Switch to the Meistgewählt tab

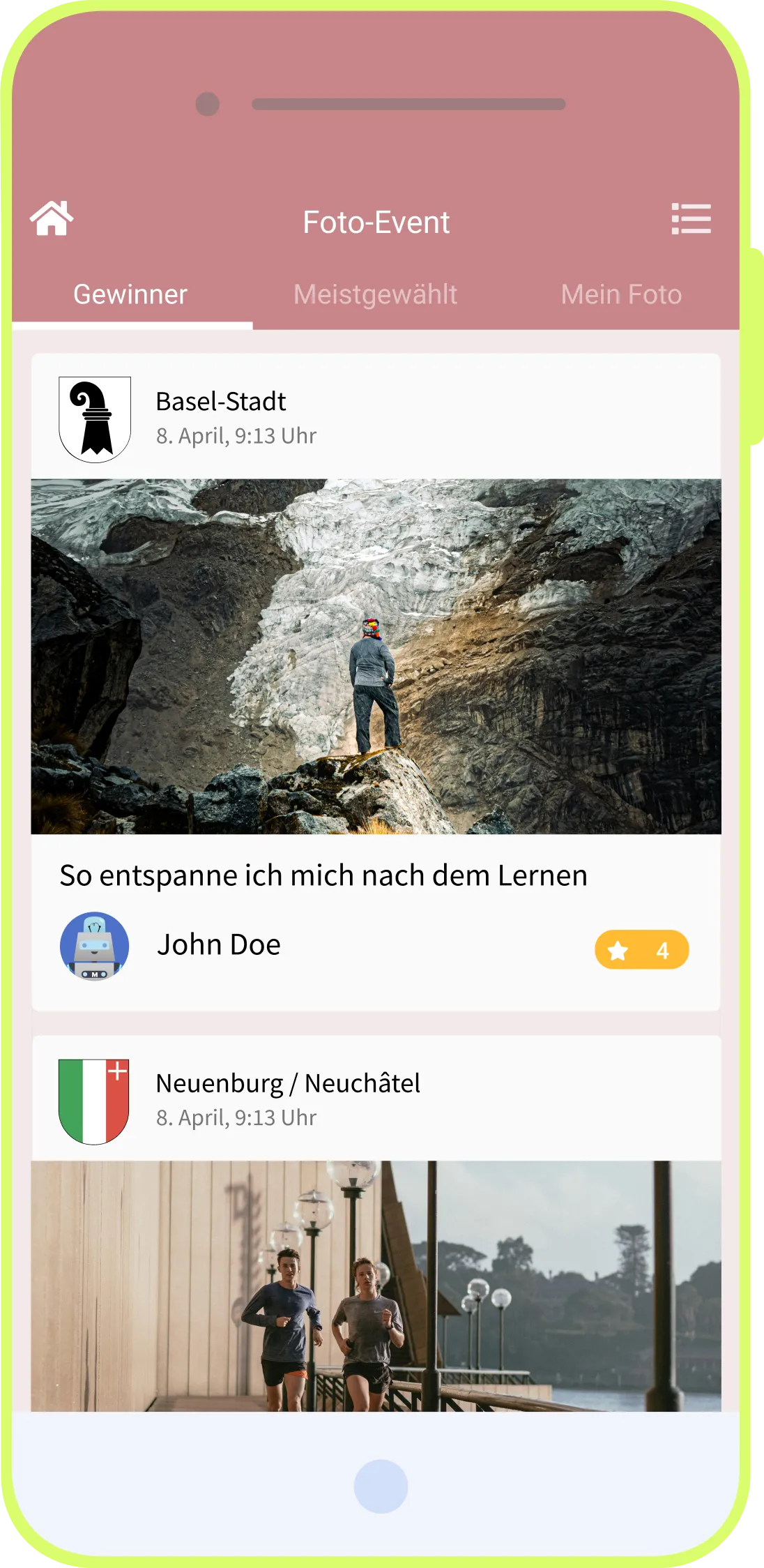(375, 294)
